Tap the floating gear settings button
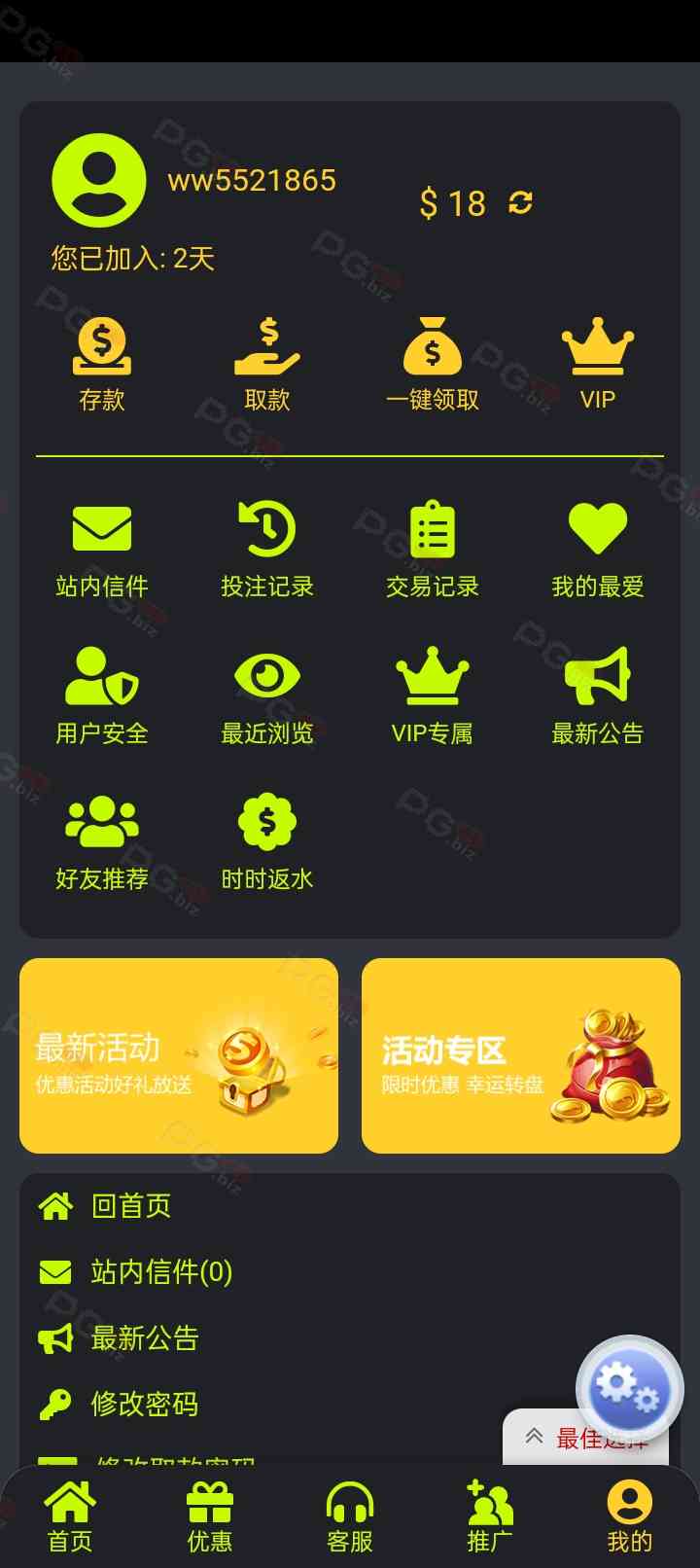 pos(629,1388)
